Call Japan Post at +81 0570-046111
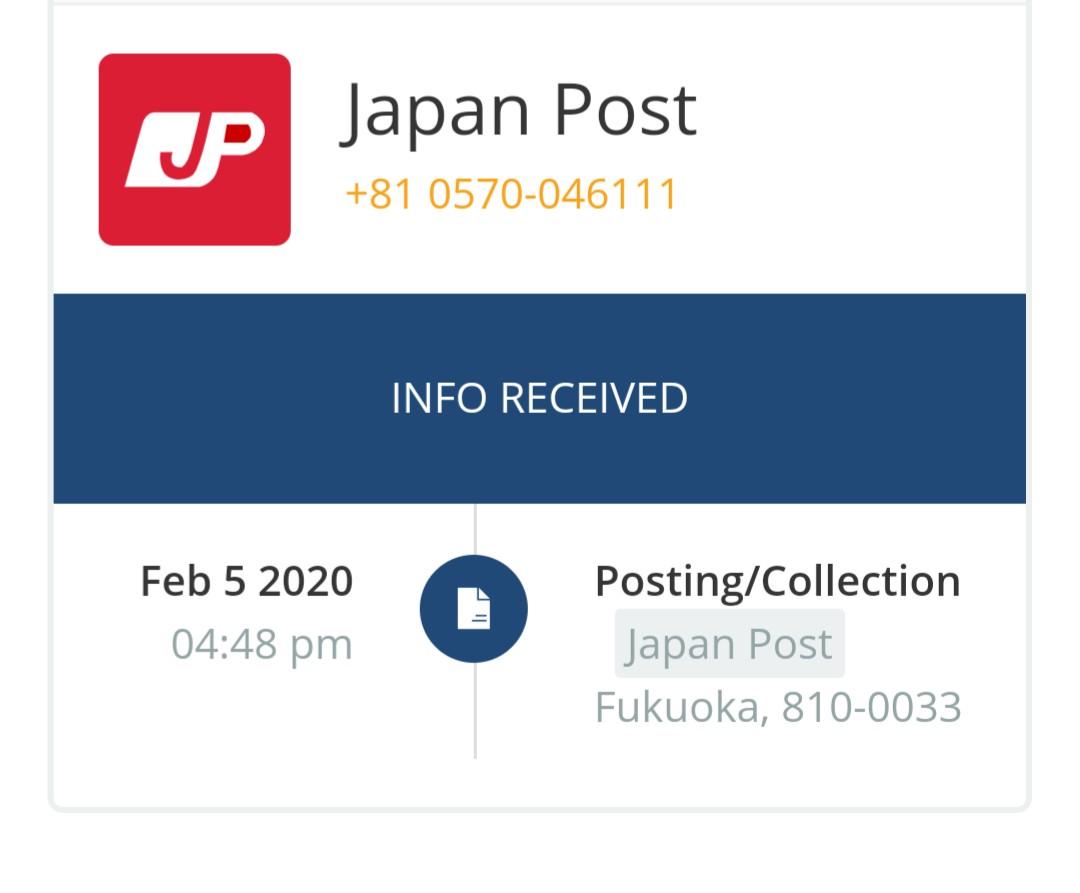Image resolution: width=1080 pixels, height=893 pixels. click(x=511, y=194)
